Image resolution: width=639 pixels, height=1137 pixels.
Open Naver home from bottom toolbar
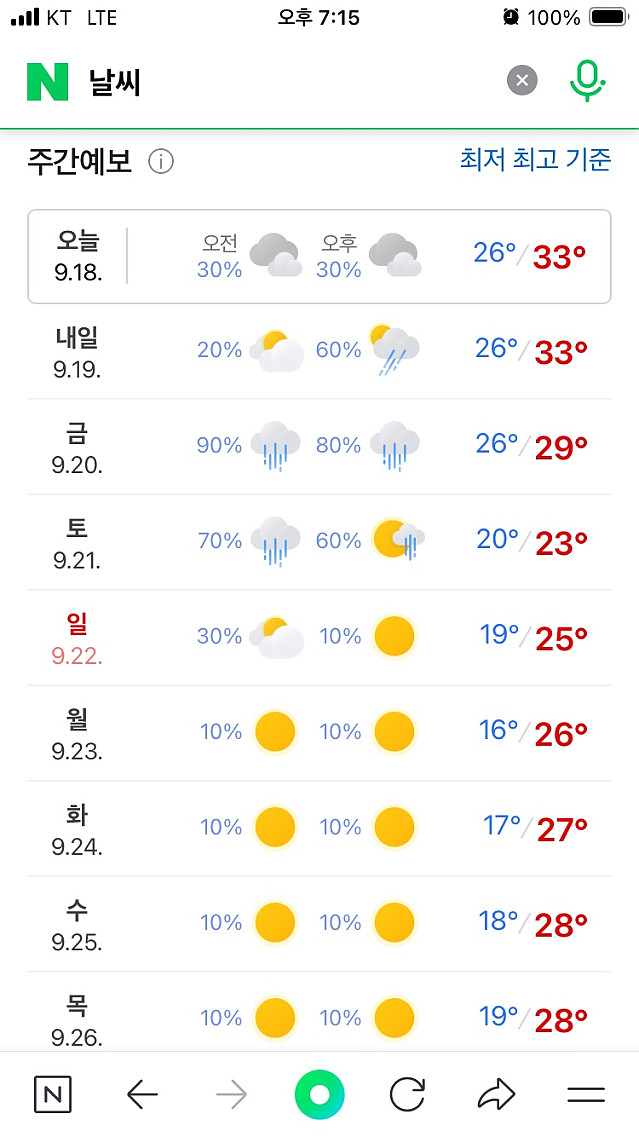tap(53, 1094)
